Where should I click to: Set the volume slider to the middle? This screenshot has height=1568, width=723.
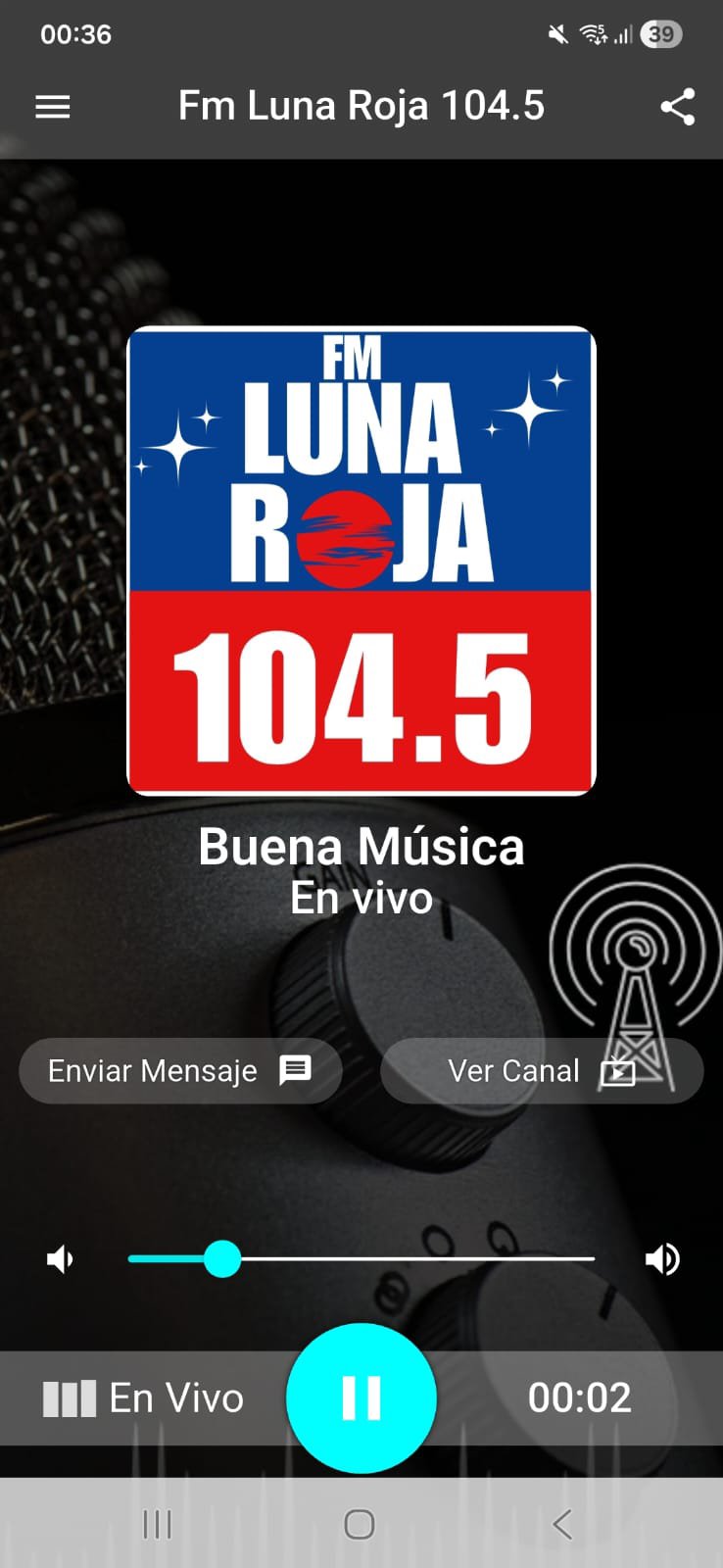(x=361, y=1258)
